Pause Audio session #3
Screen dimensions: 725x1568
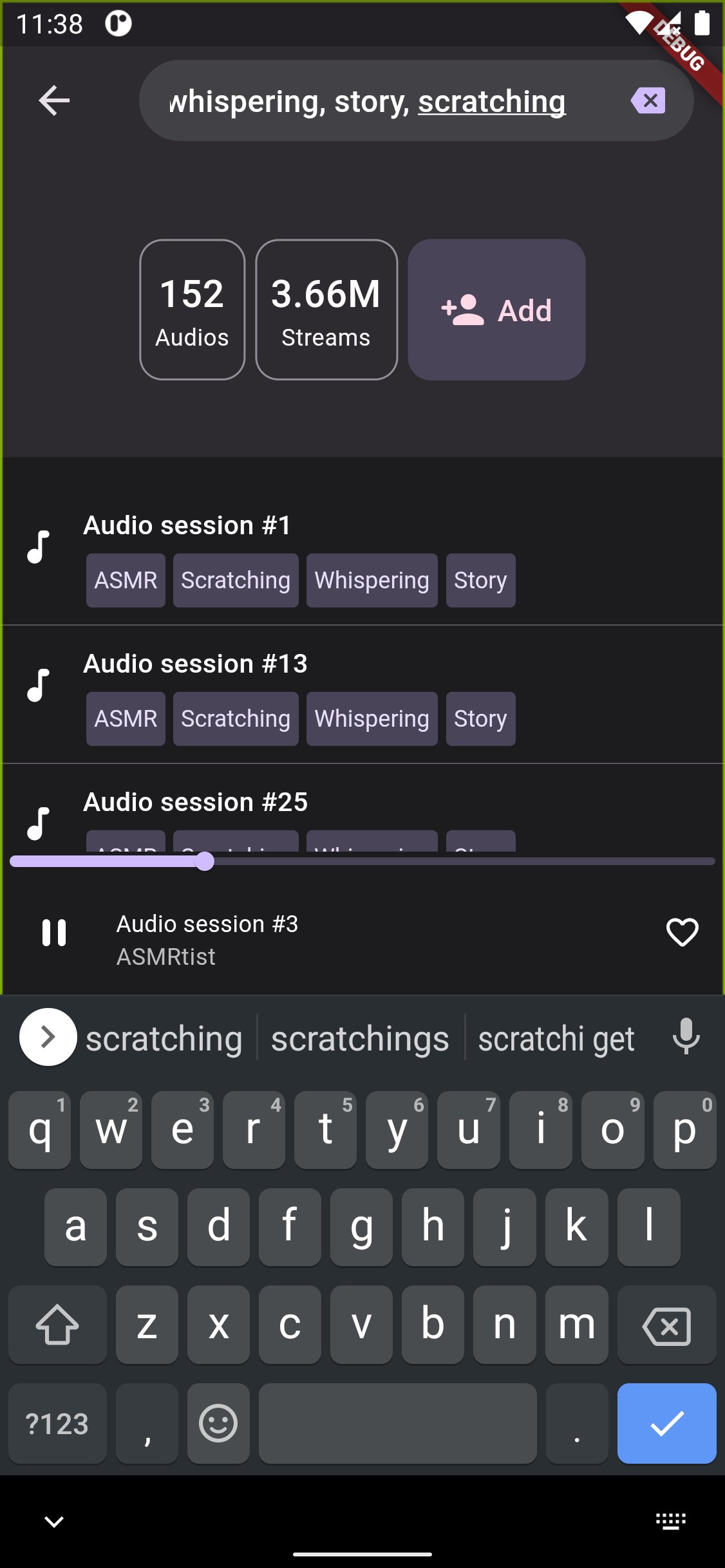coord(54,933)
